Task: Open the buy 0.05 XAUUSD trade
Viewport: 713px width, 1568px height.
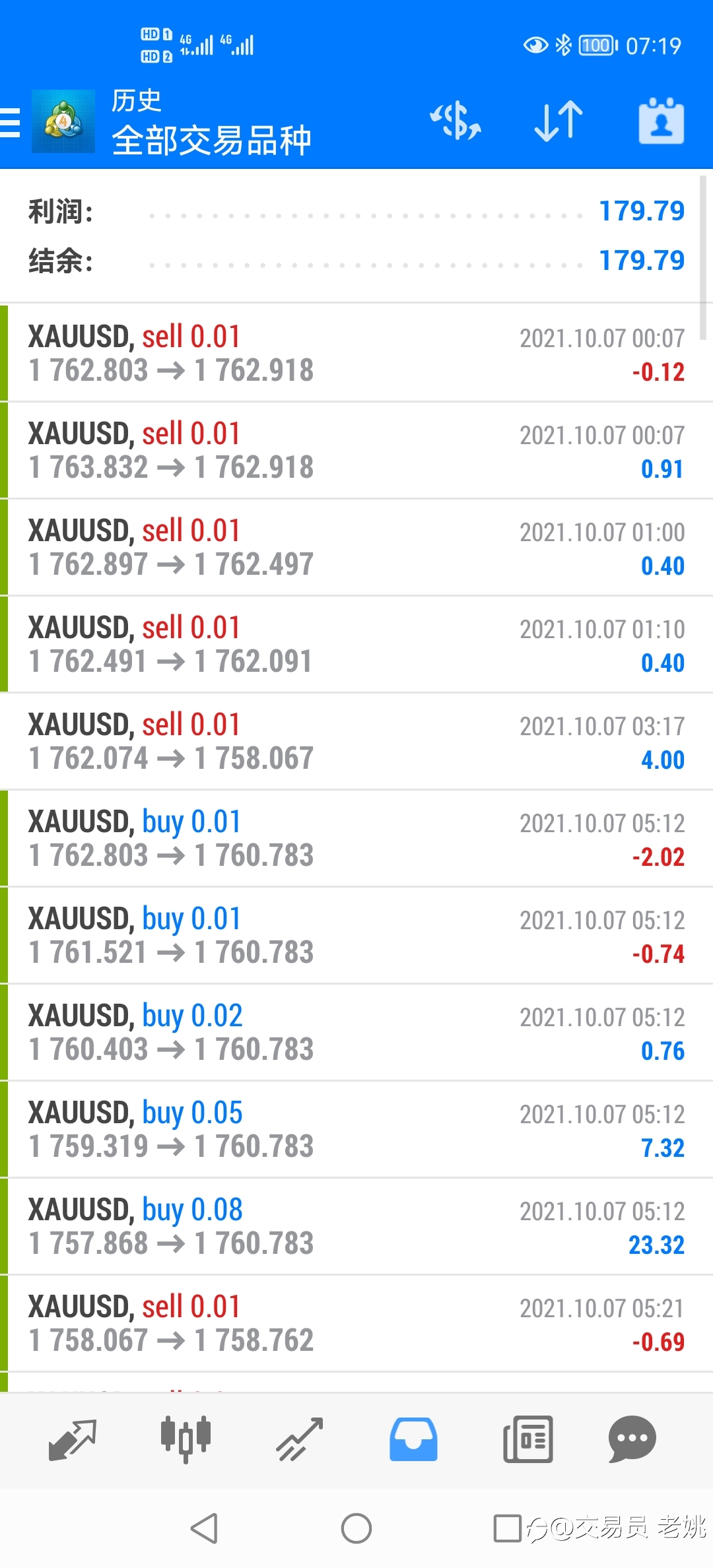Action: [356, 1129]
